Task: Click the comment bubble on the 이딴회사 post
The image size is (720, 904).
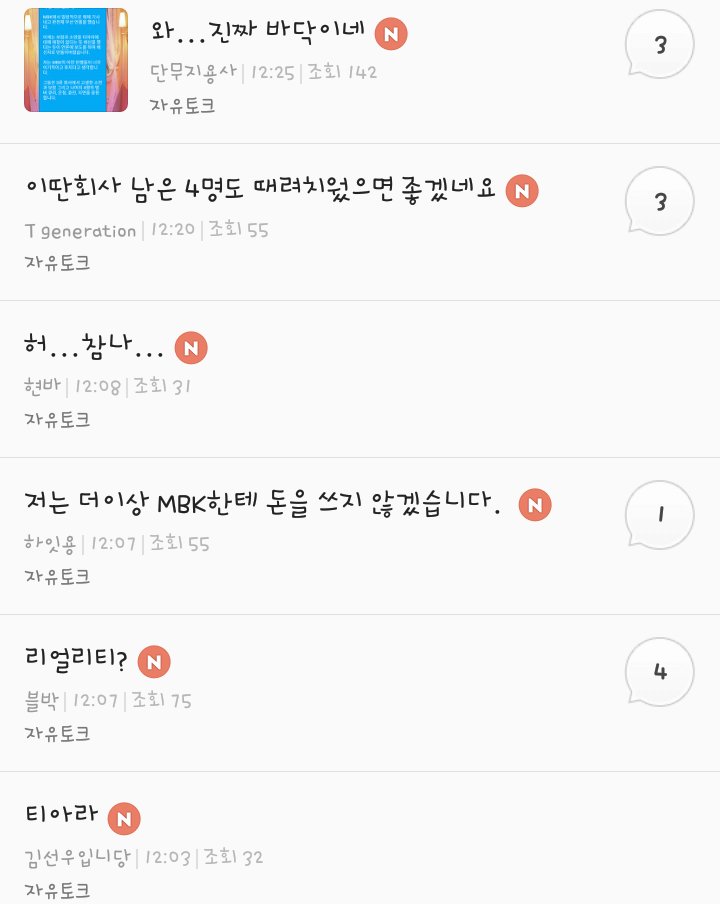Action: pos(658,201)
